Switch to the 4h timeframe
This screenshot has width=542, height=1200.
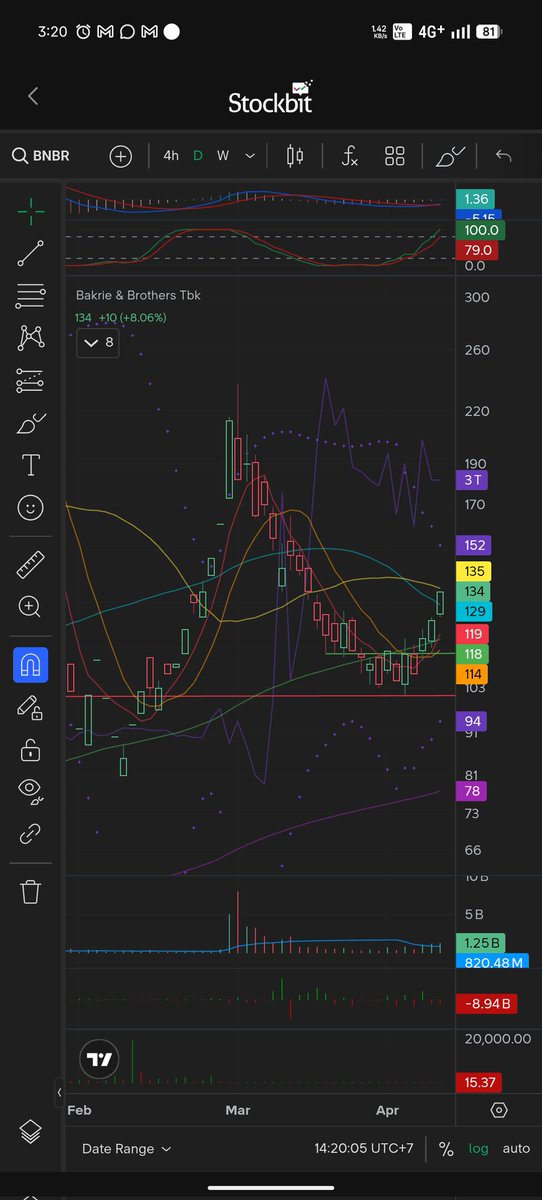171,157
